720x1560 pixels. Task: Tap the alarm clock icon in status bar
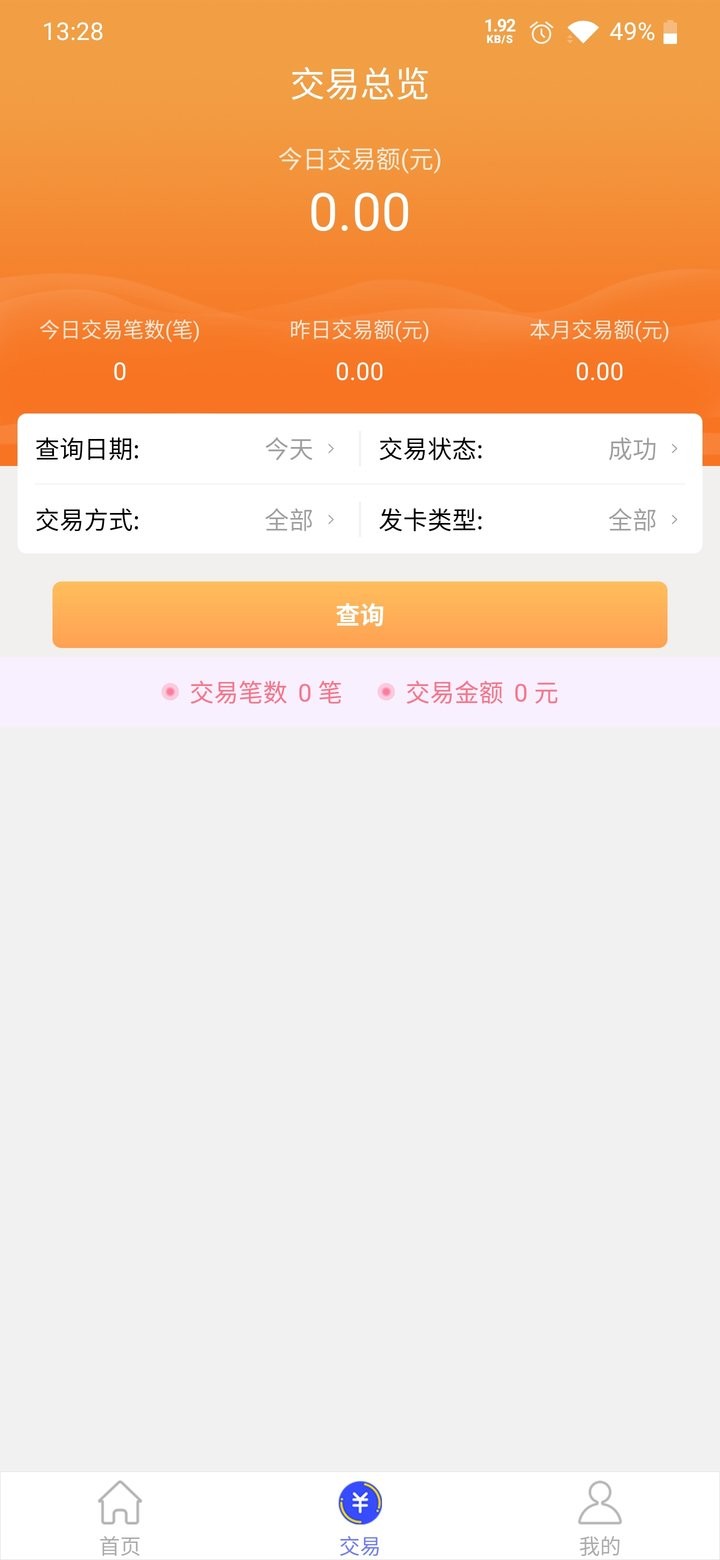coord(540,33)
